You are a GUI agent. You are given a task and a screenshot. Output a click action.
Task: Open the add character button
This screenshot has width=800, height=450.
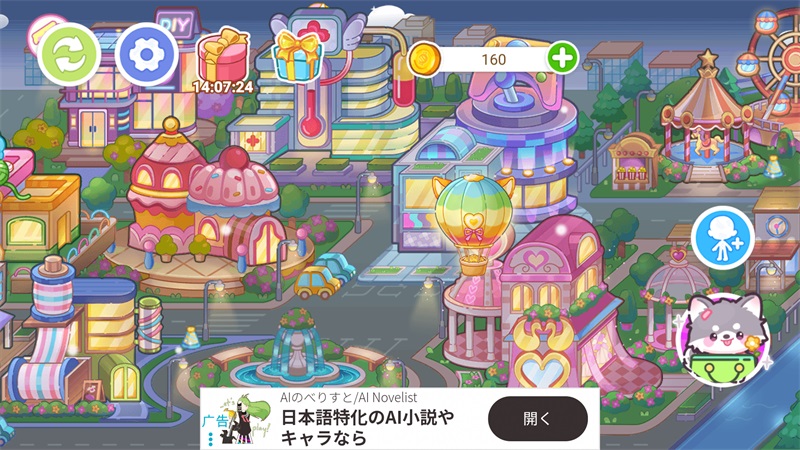click(x=722, y=238)
